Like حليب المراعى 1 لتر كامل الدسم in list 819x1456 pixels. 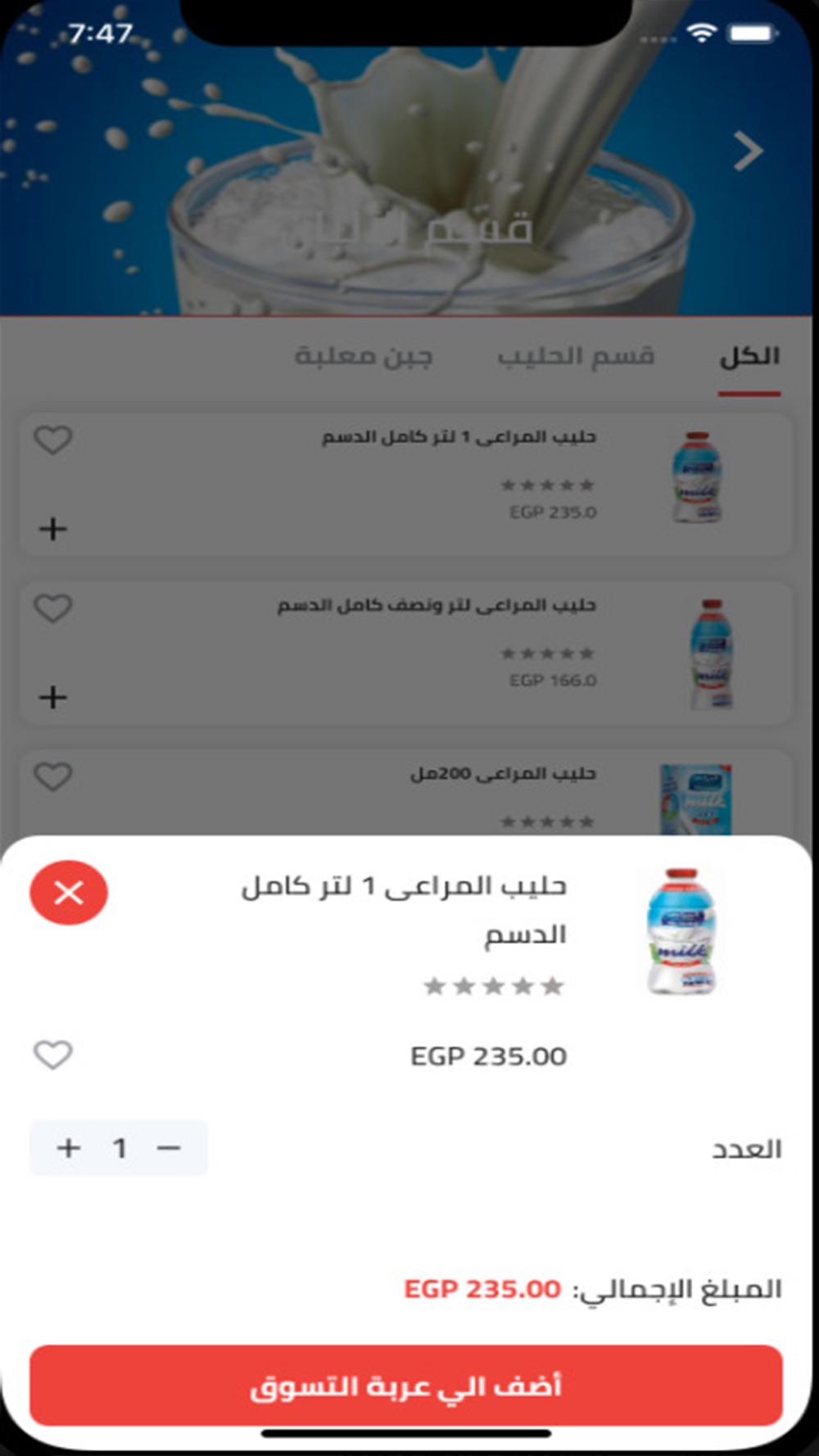(x=53, y=440)
